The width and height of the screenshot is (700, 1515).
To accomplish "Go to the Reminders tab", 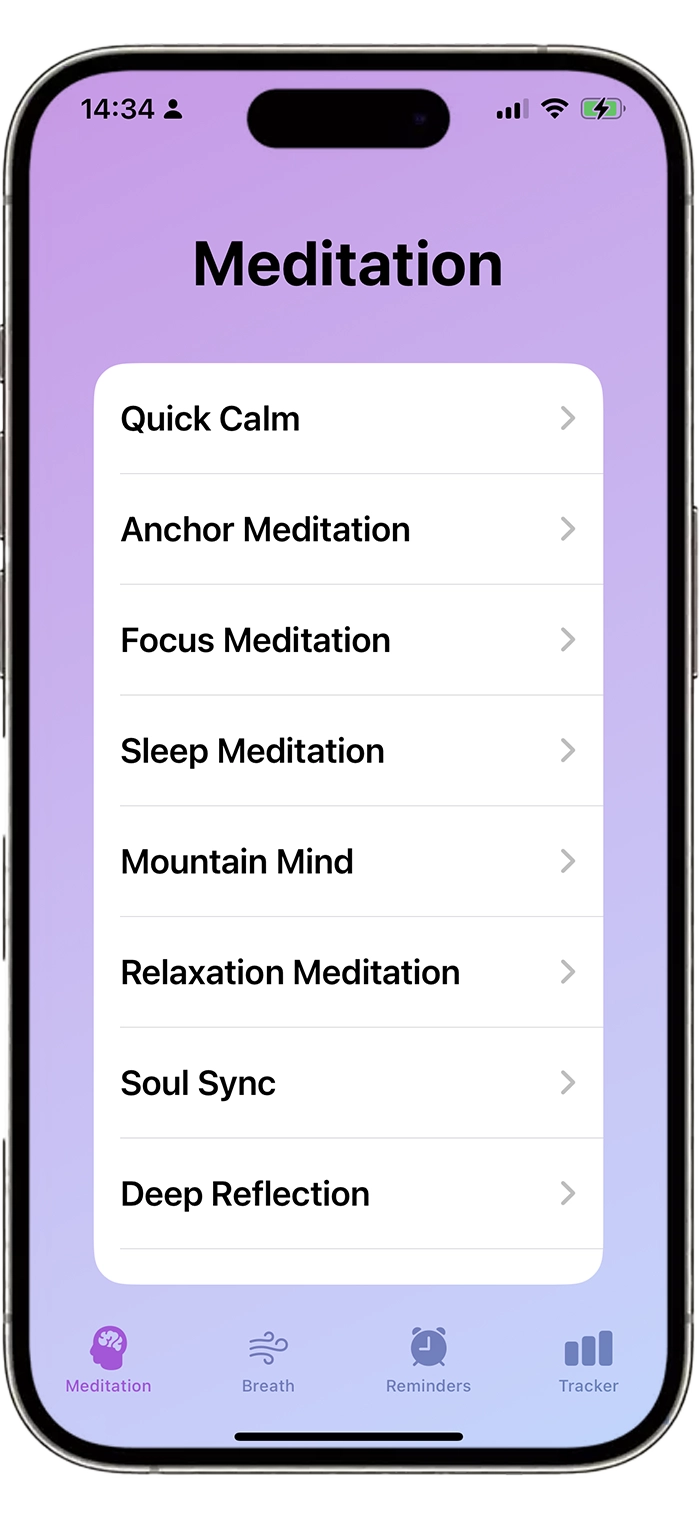I will [428, 1360].
